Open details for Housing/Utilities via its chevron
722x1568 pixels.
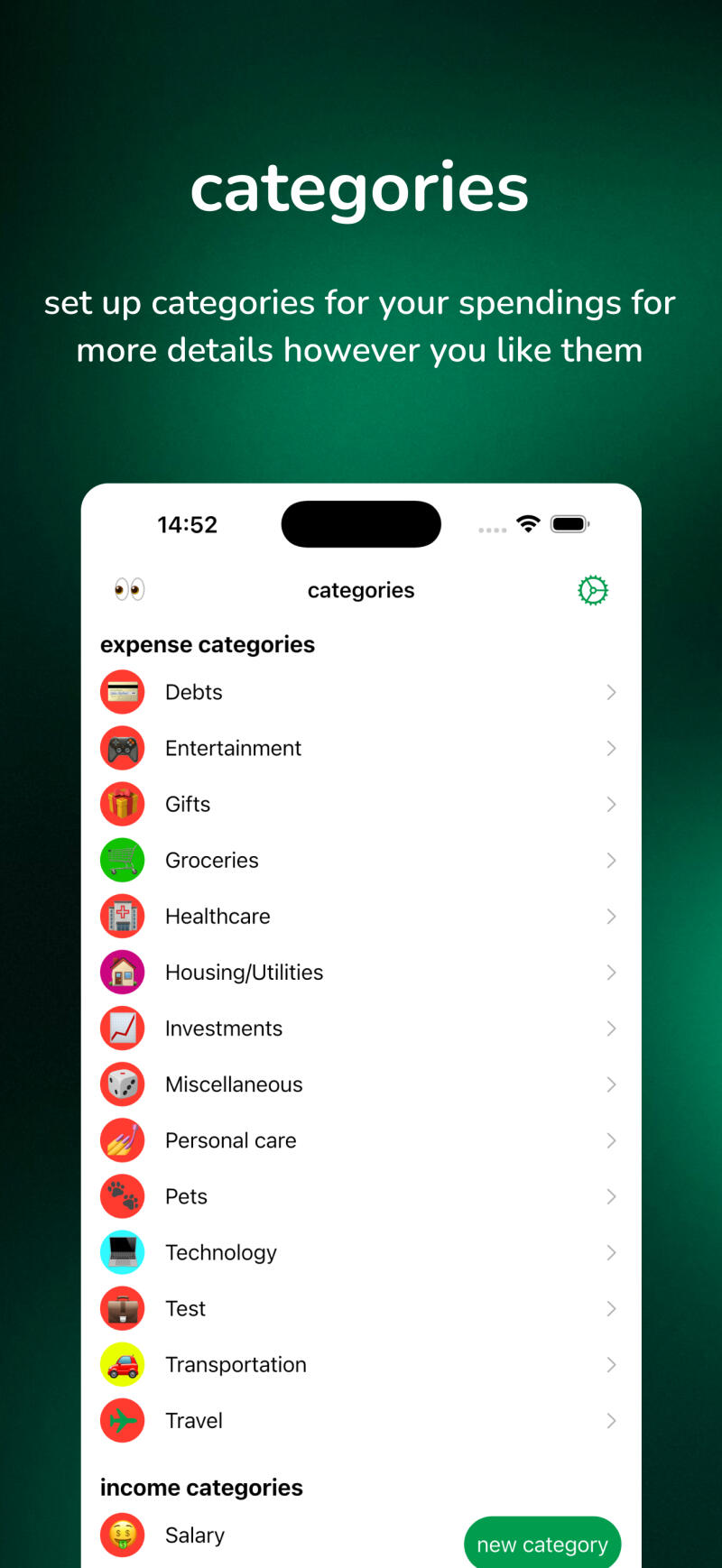pos(612,972)
